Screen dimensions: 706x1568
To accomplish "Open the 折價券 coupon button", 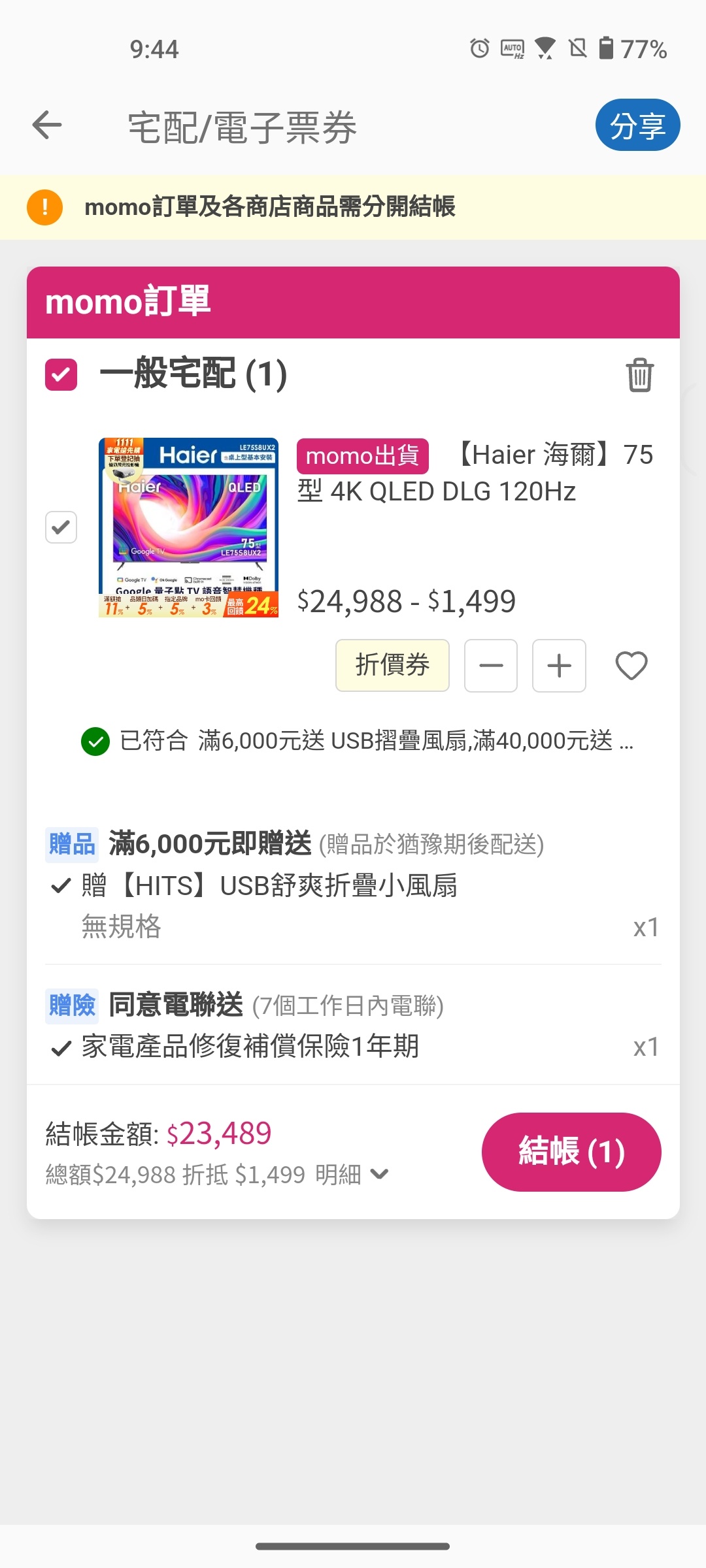I will [x=392, y=665].
